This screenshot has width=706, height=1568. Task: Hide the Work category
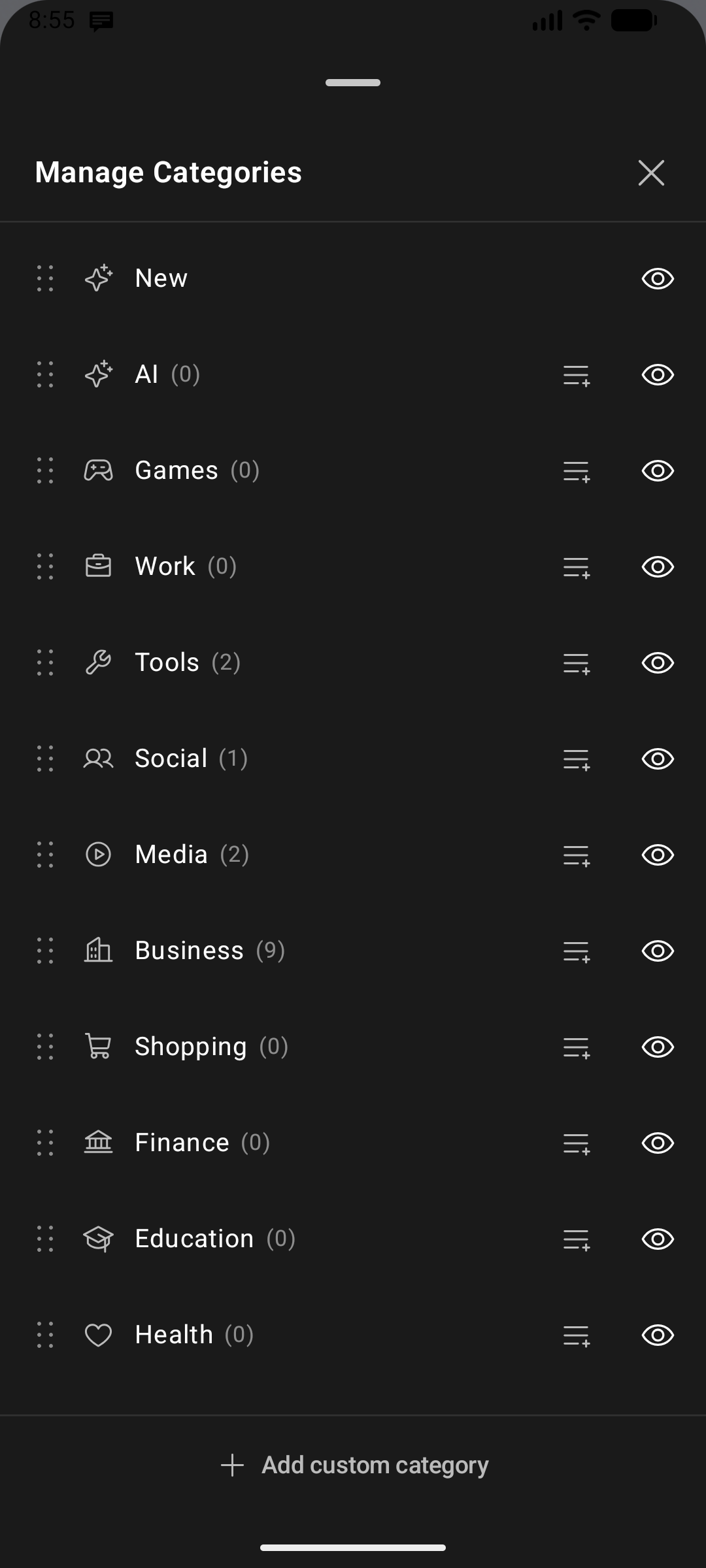[x=658, y=567]
